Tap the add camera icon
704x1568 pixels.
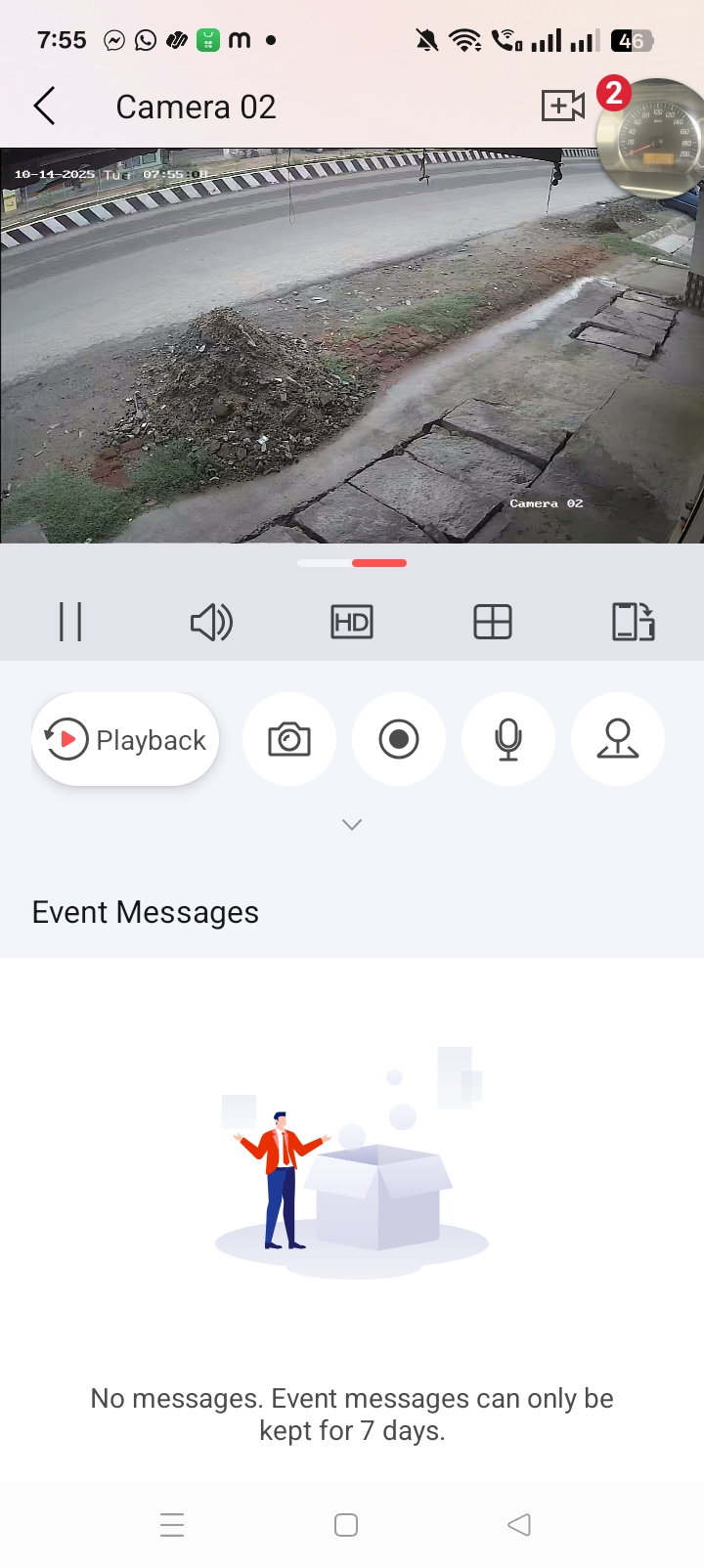tap(563, 106)
